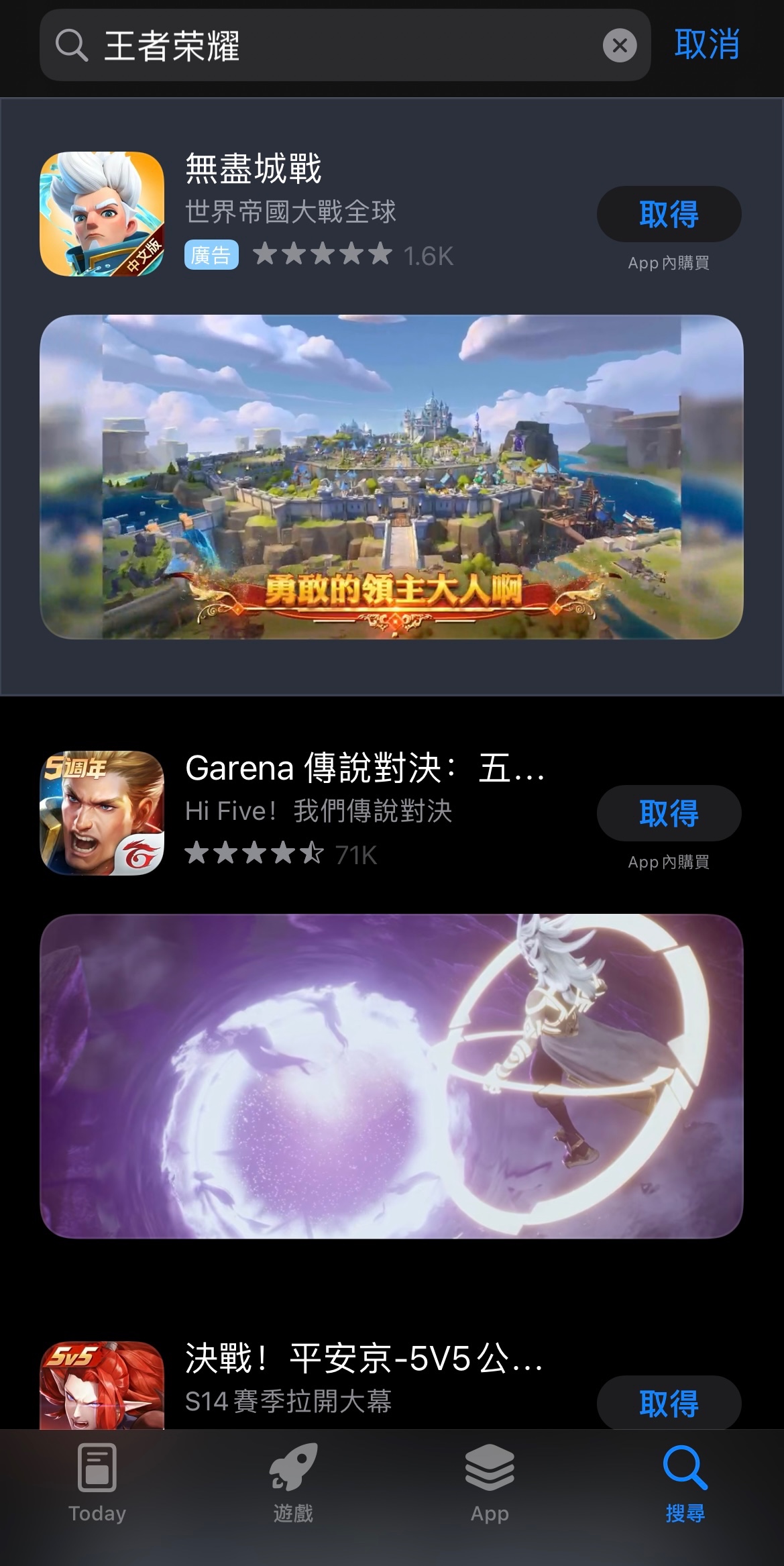Select the 搜尋 tab
The width and height of the screenshot is (784, 1566).
coord(685,1484)
